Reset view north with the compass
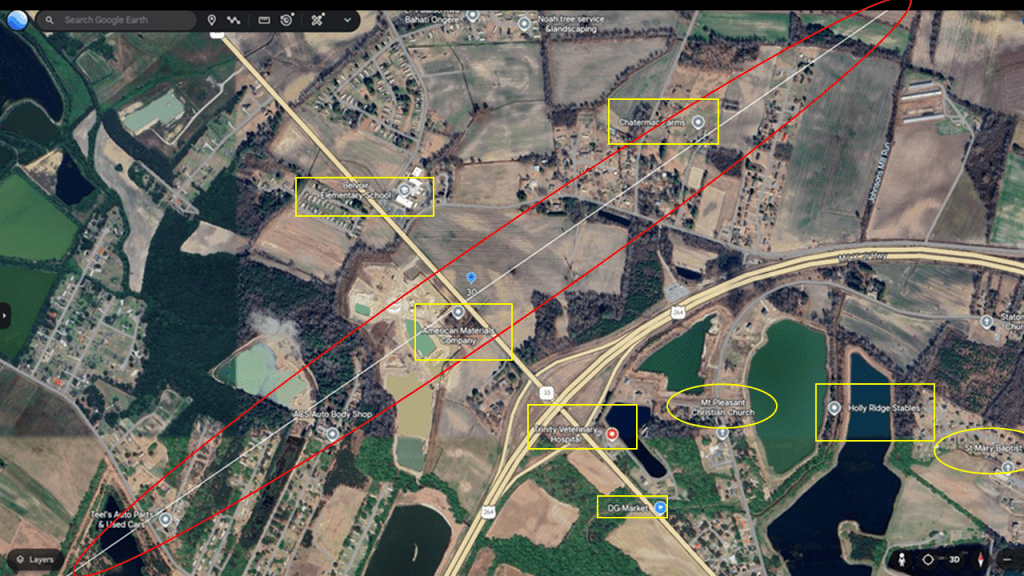The width and height of the screenshot is (1024, 576). coord(980,560)
